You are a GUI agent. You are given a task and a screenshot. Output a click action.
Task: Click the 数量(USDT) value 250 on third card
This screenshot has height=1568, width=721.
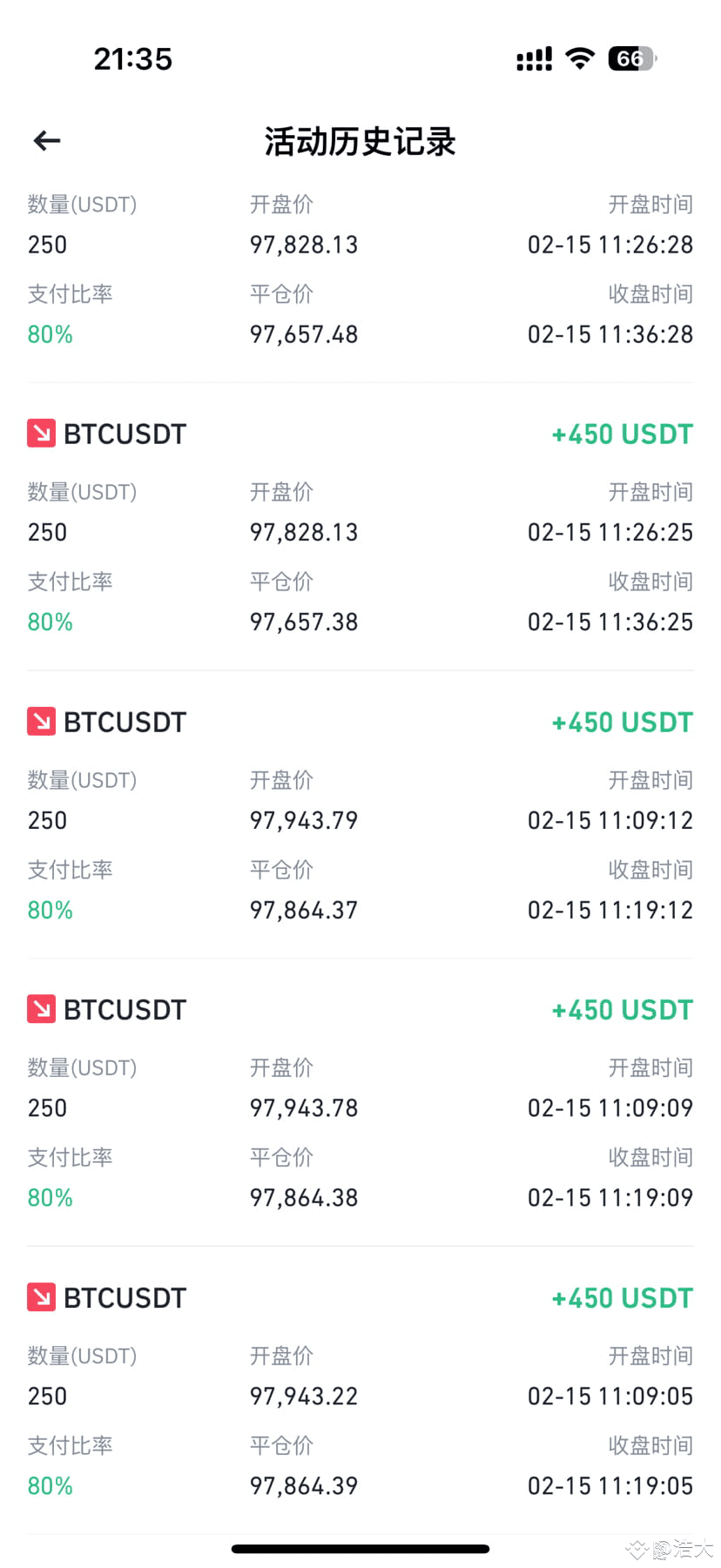(46, 1107)
